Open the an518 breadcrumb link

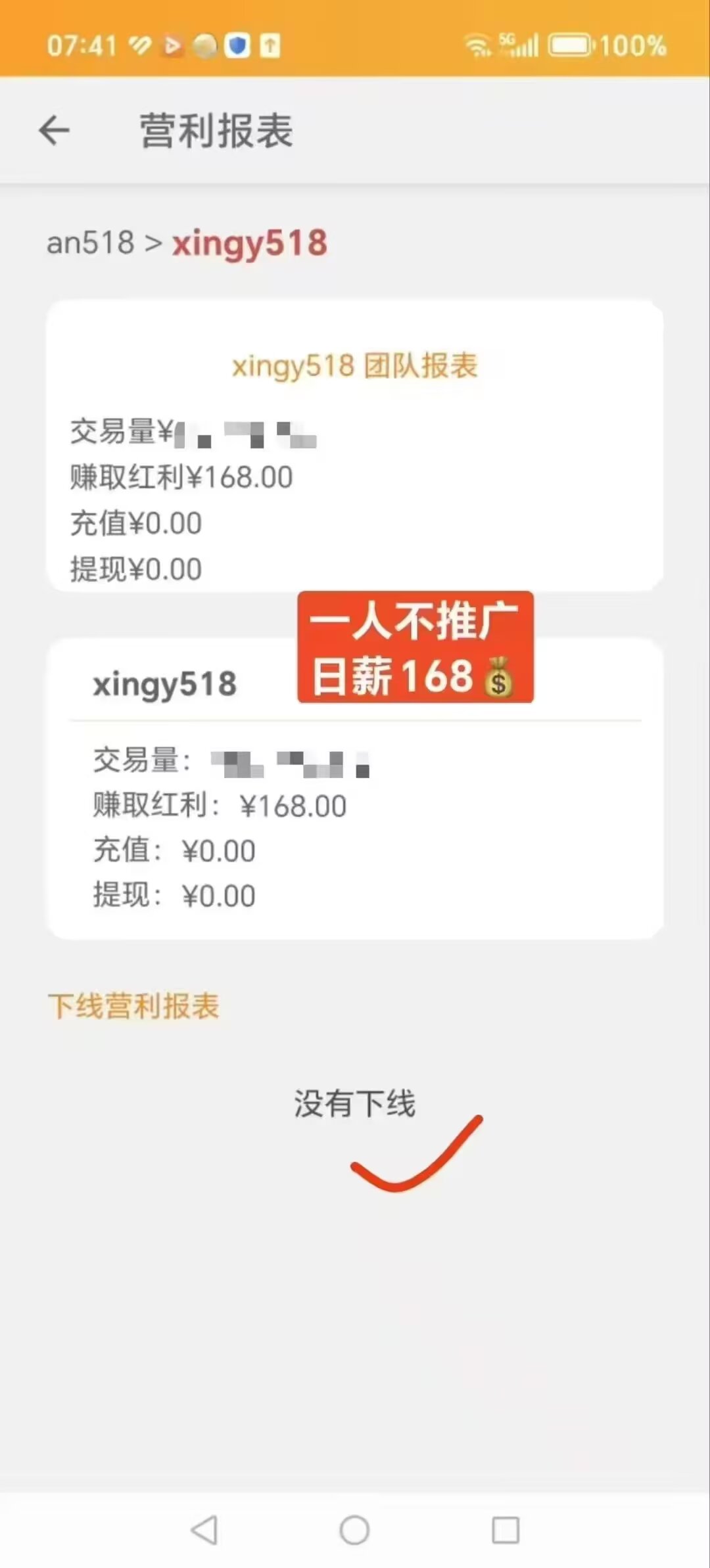pyautogui.click(x=90, y=243)
